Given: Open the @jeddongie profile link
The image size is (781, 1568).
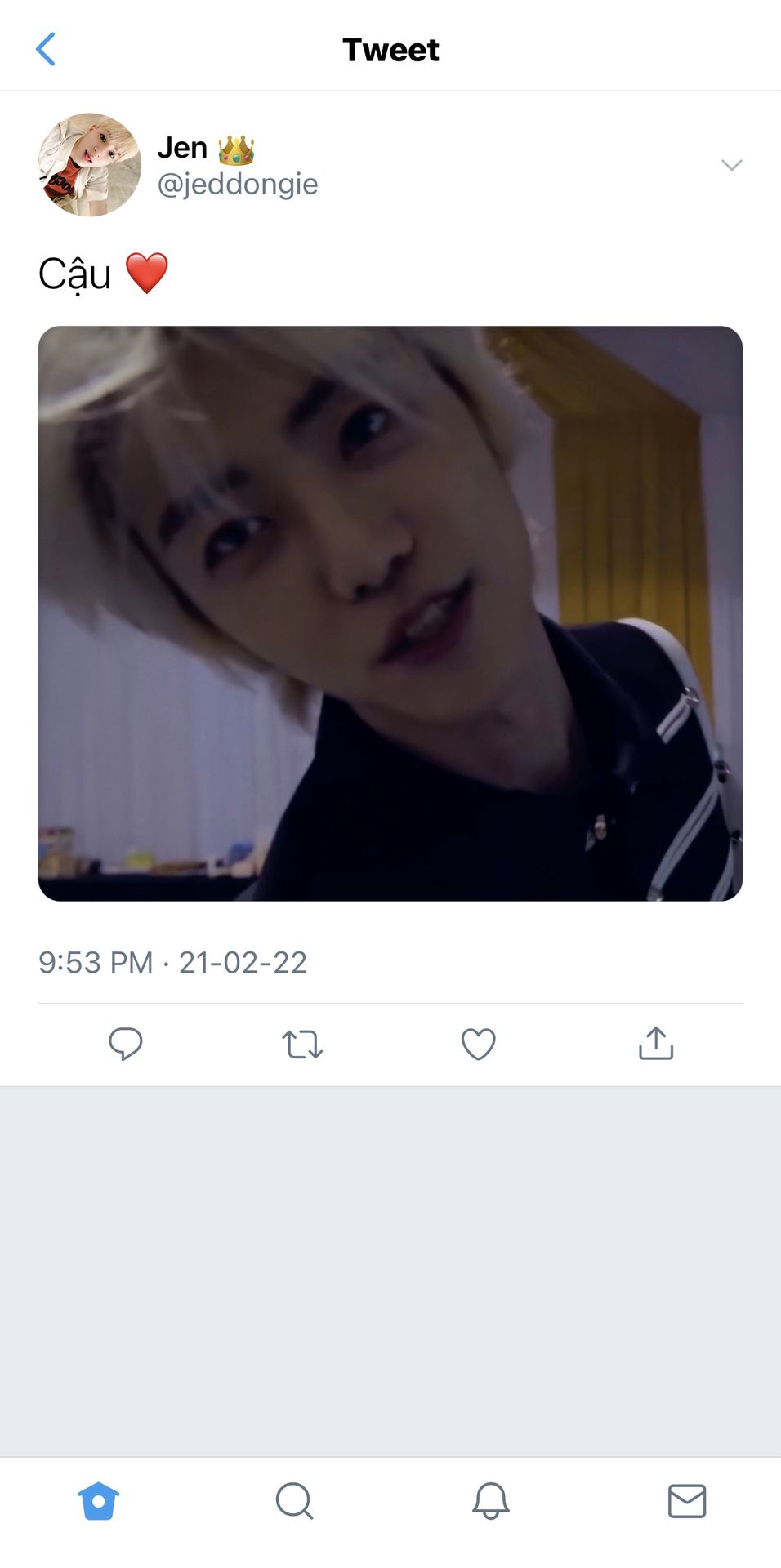Looking at the screenshot, I should point(237,185).
